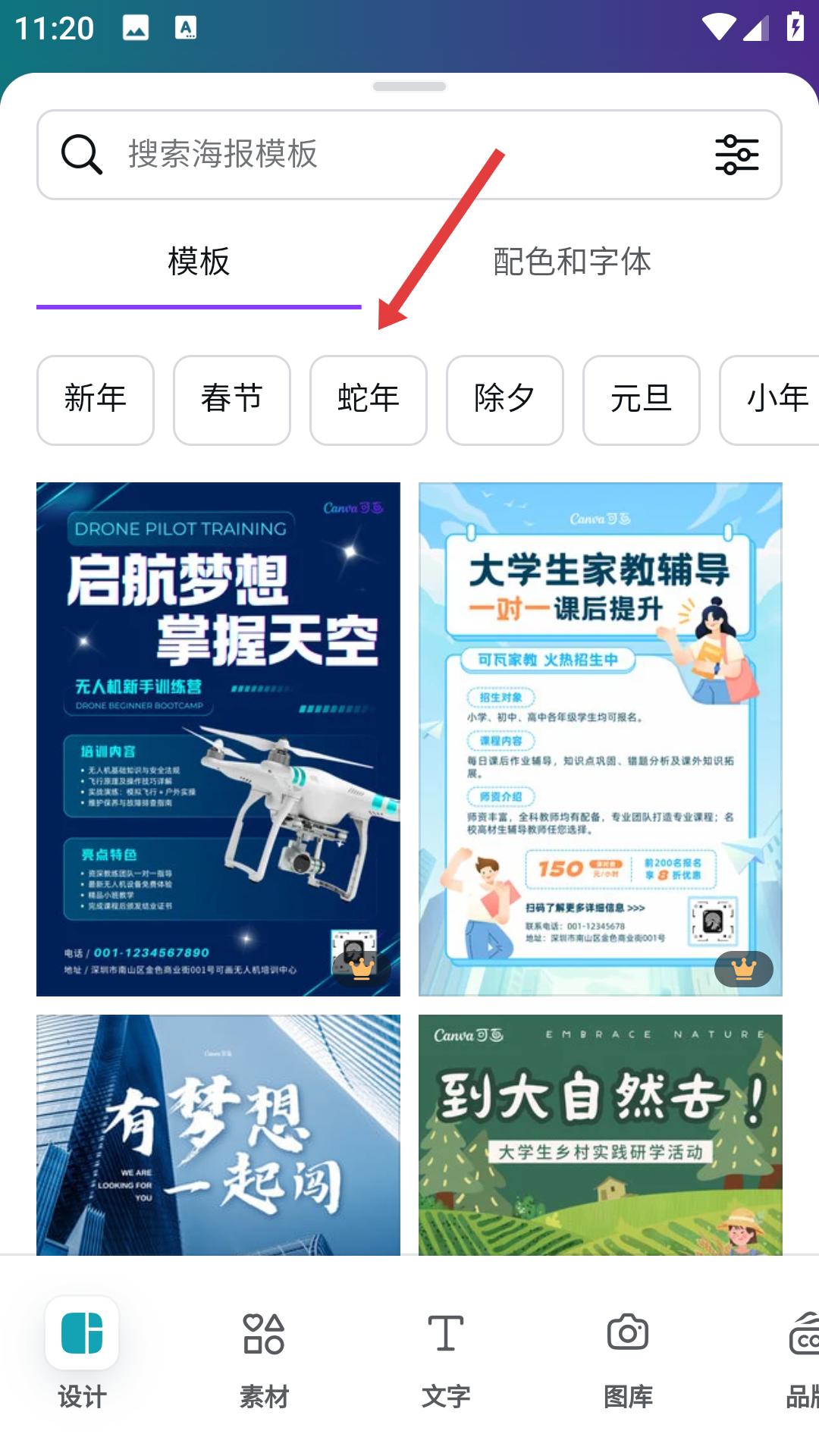Tap the 蛇年 chip
This screenshot has width=819, height=1456.
point(369,400)
